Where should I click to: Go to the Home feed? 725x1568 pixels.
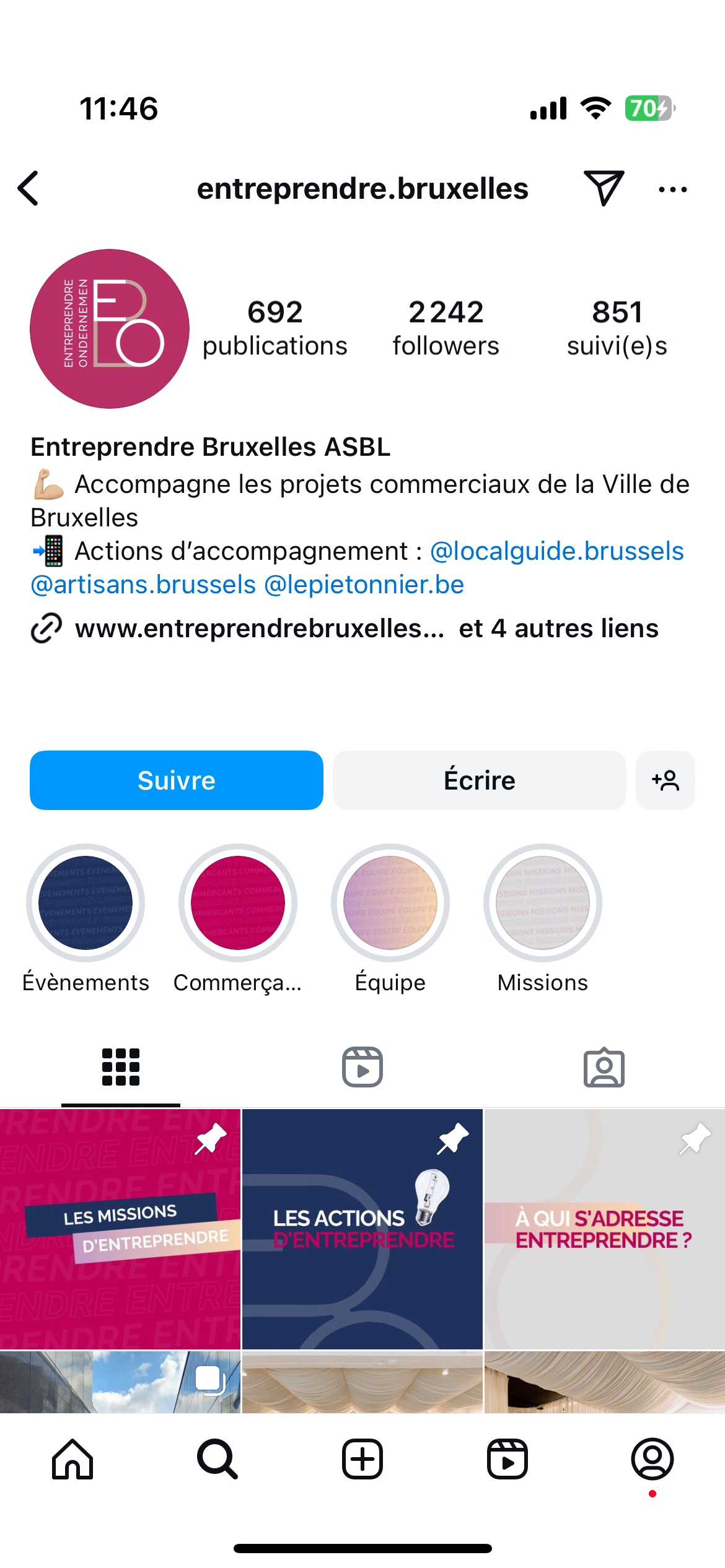72,1459
